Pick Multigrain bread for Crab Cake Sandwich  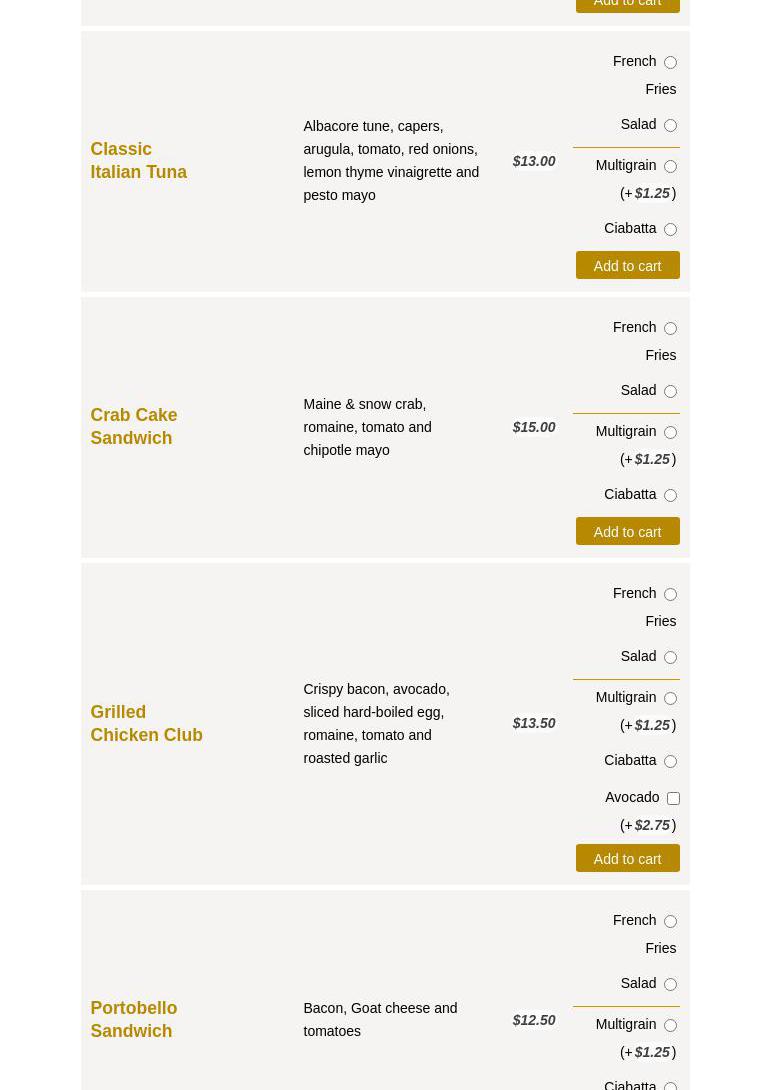pyautogui.click(x=670, y=432)
